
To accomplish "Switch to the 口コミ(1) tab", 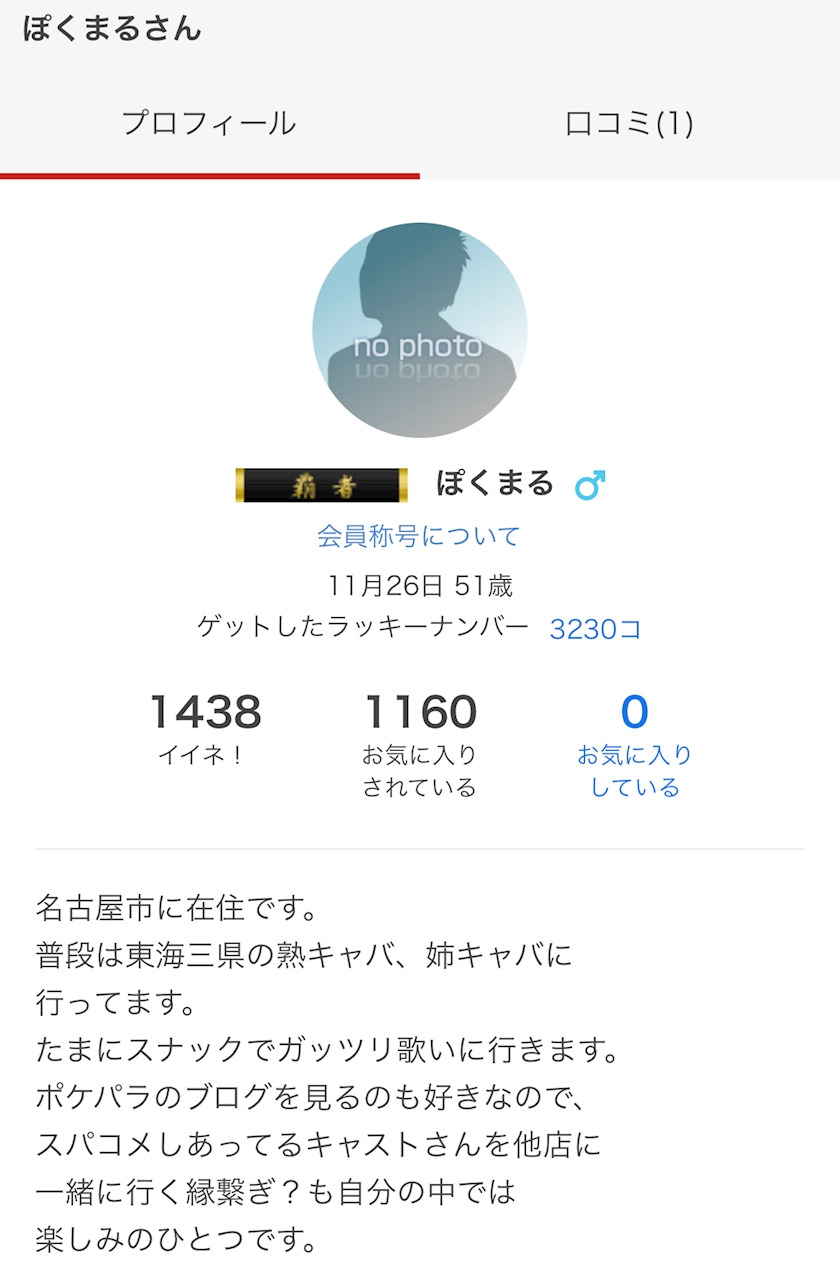I will 630,123.
